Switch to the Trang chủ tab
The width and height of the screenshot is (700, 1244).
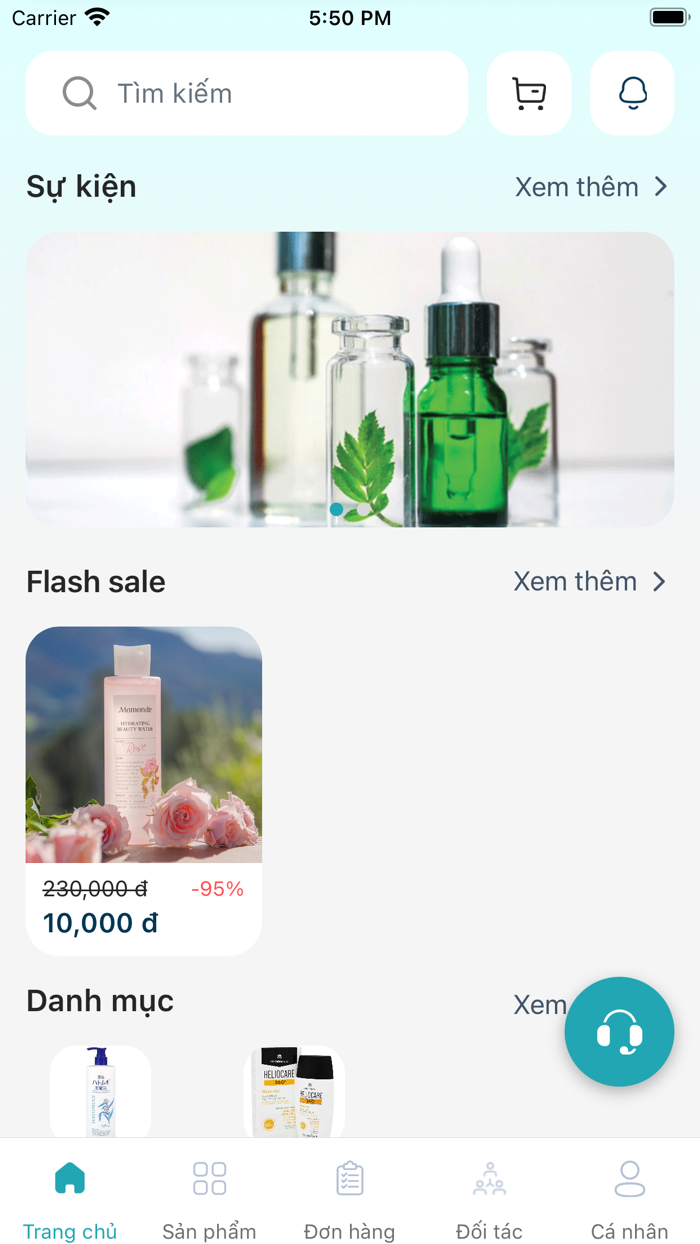point(70,1198)
